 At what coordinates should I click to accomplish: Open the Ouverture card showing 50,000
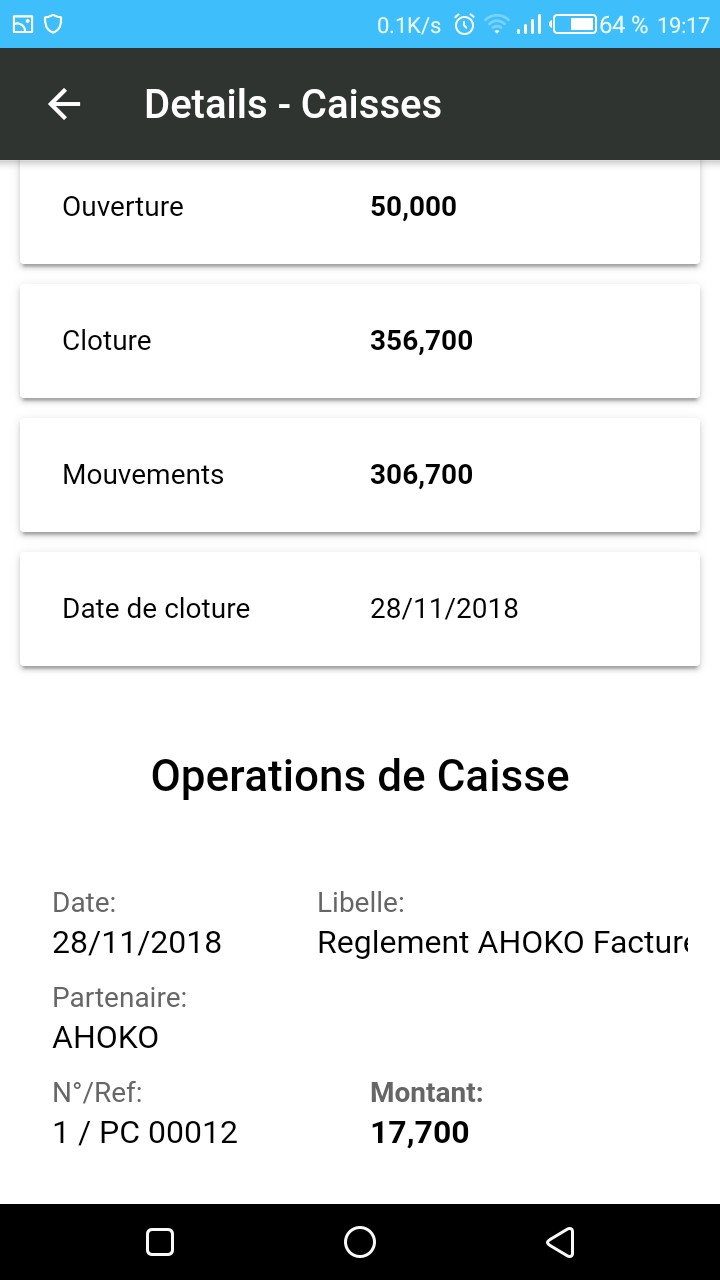point(360,207)
